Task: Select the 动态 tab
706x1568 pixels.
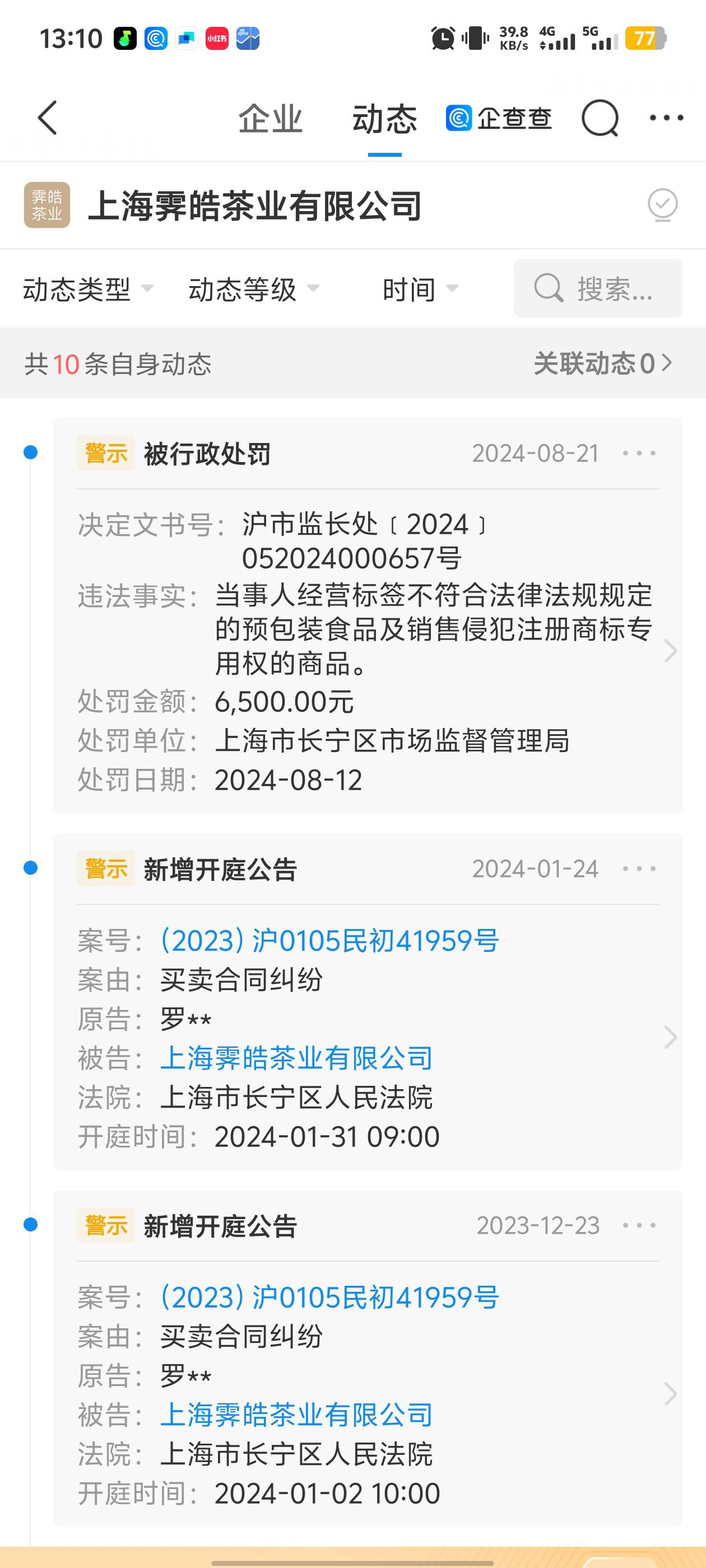Action: (x=384, y=118)
